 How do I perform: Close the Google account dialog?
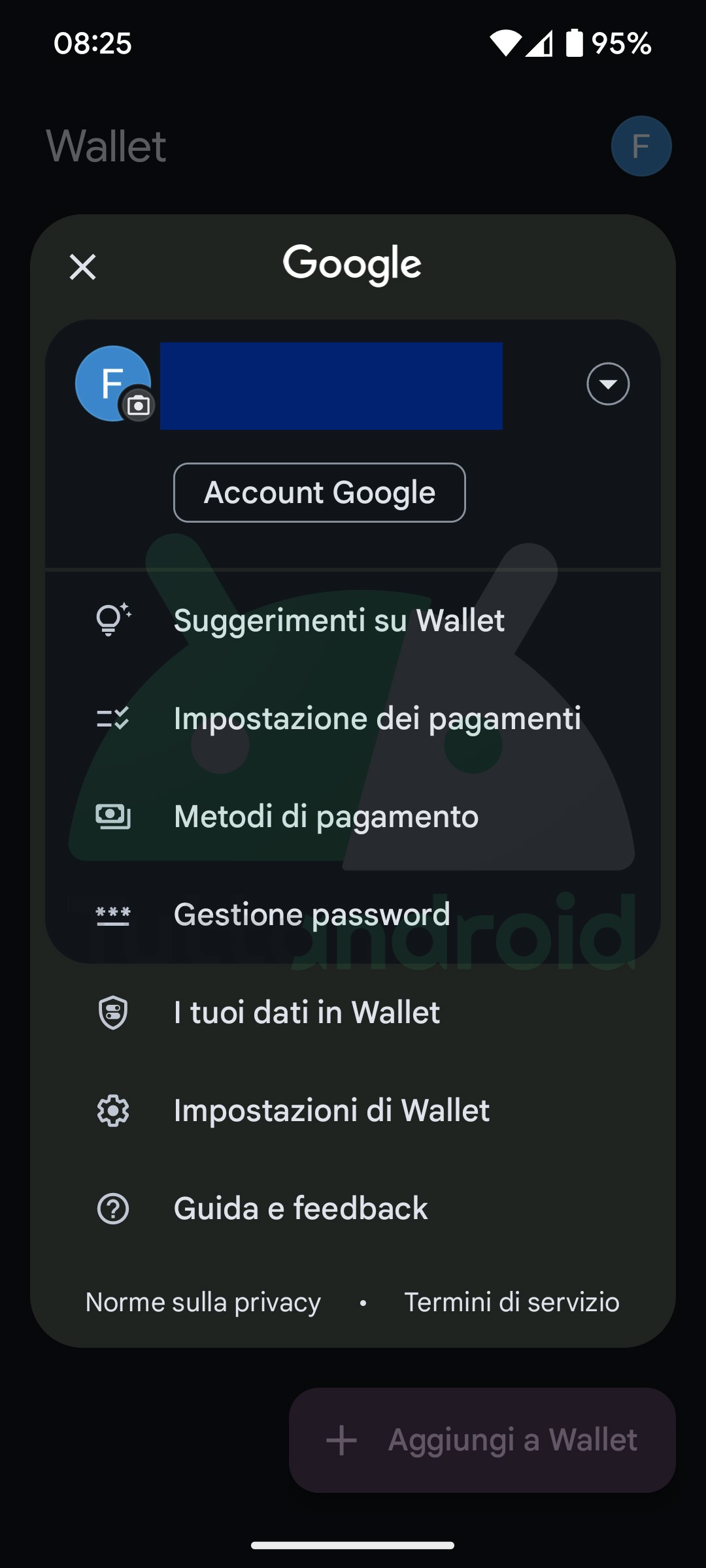pyautogui.click(x=82, y=267)
